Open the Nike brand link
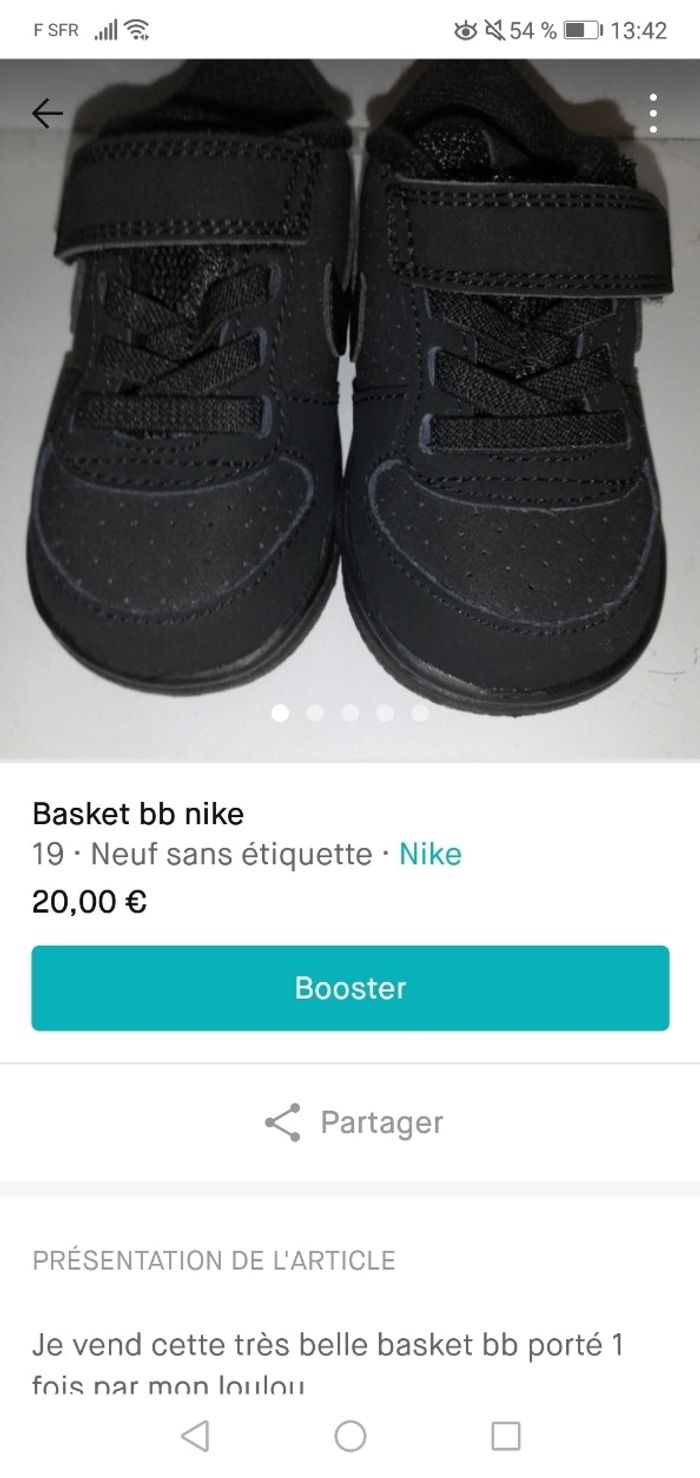The image size is (700, 1478). tap(430, 854)
